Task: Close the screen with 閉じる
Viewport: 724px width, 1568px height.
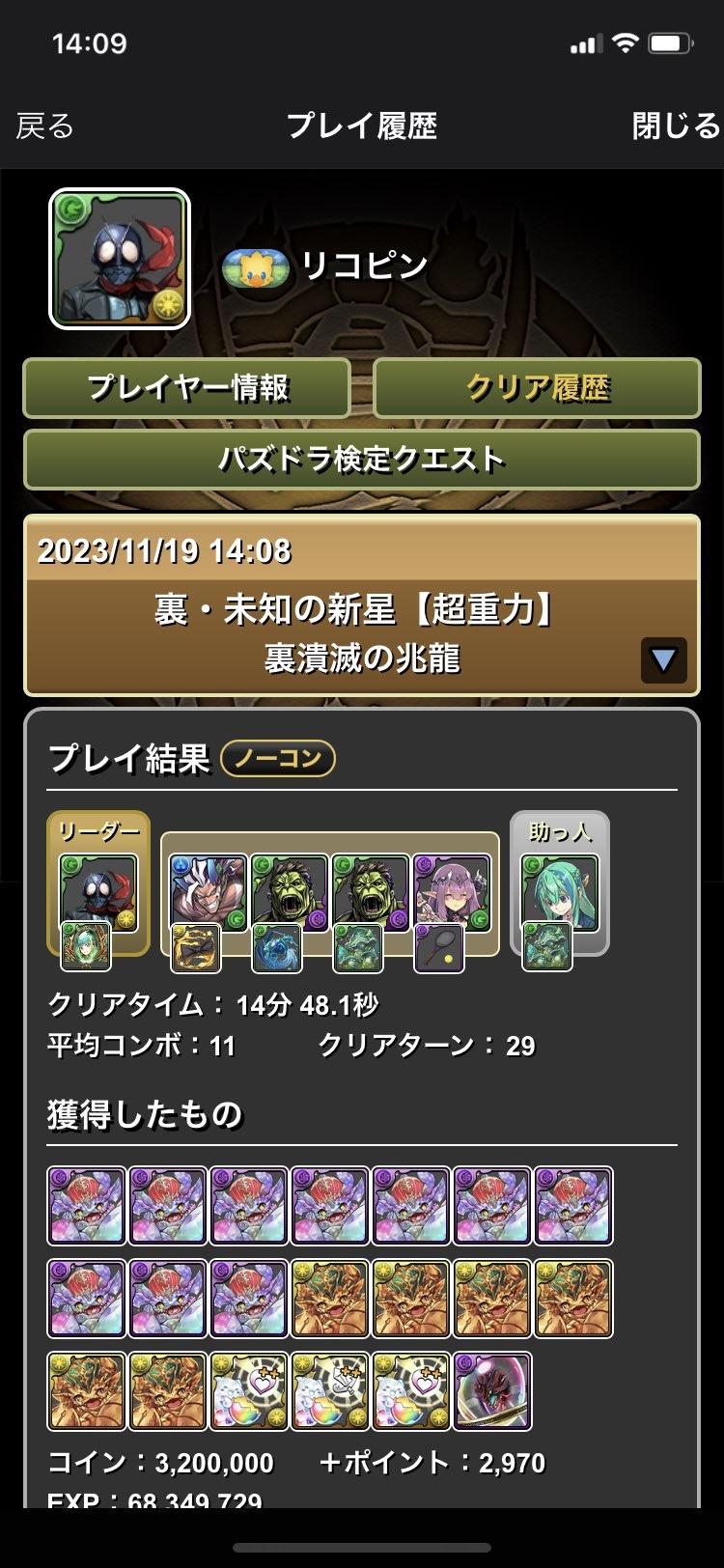Action: click(675, 126)
